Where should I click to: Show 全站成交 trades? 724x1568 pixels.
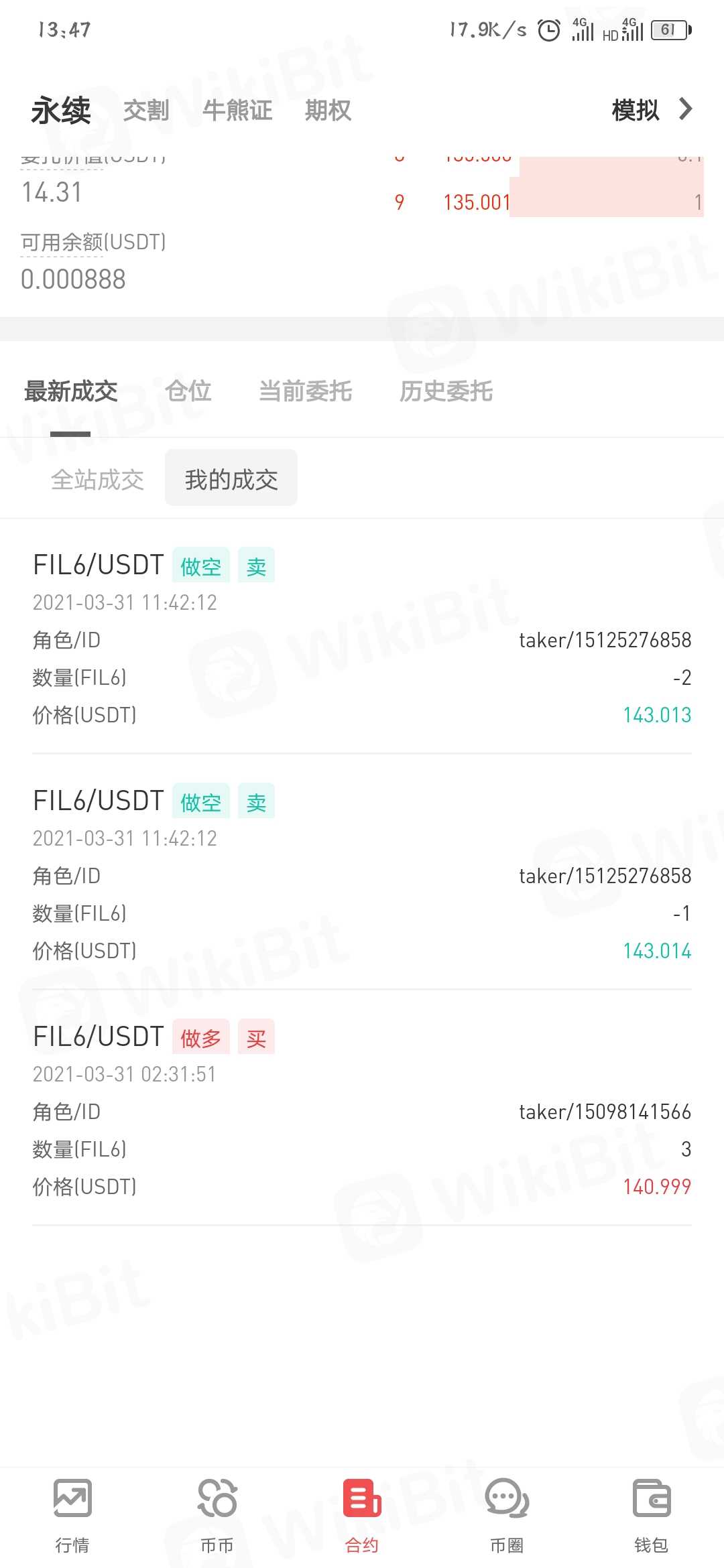click(x=97, y=480)
